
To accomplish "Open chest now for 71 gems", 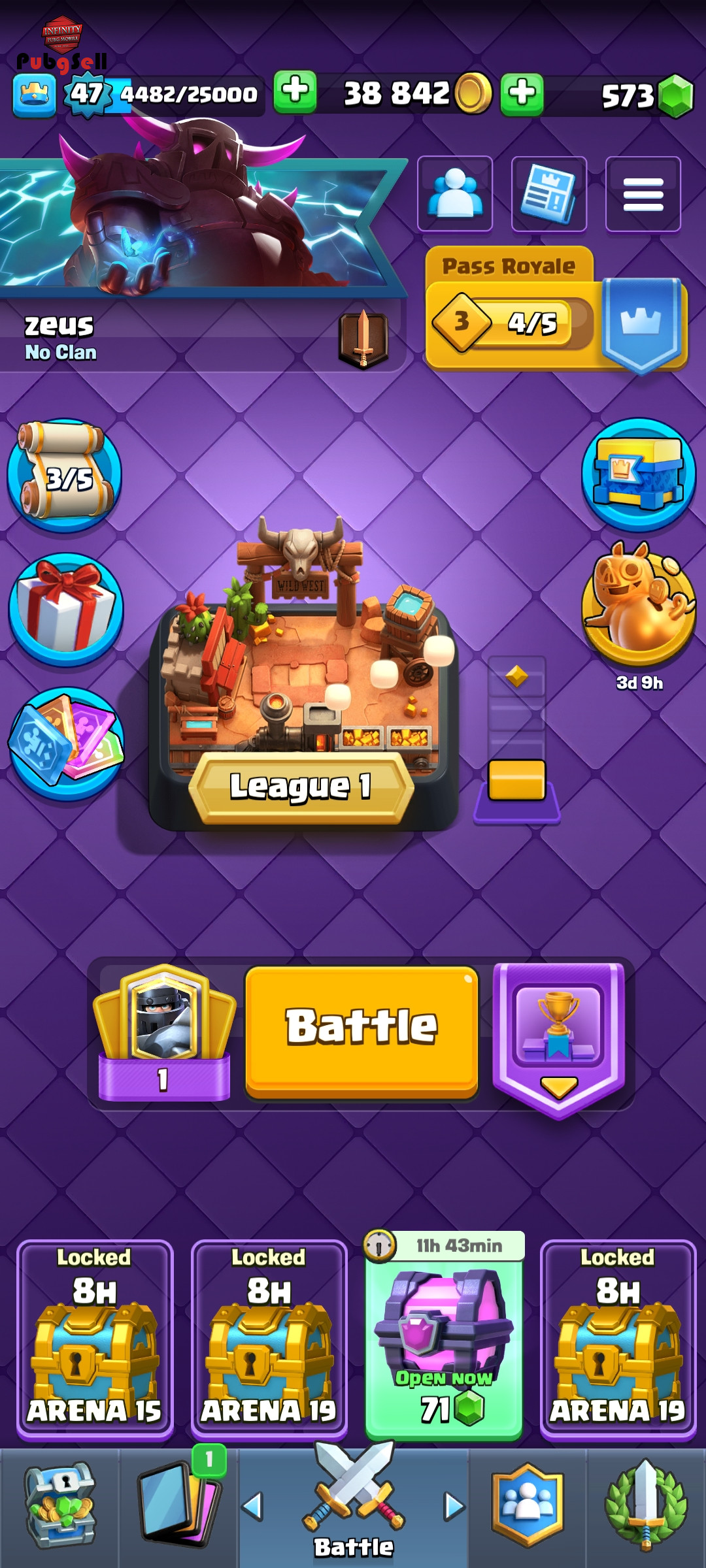I will coord(444,1336).
